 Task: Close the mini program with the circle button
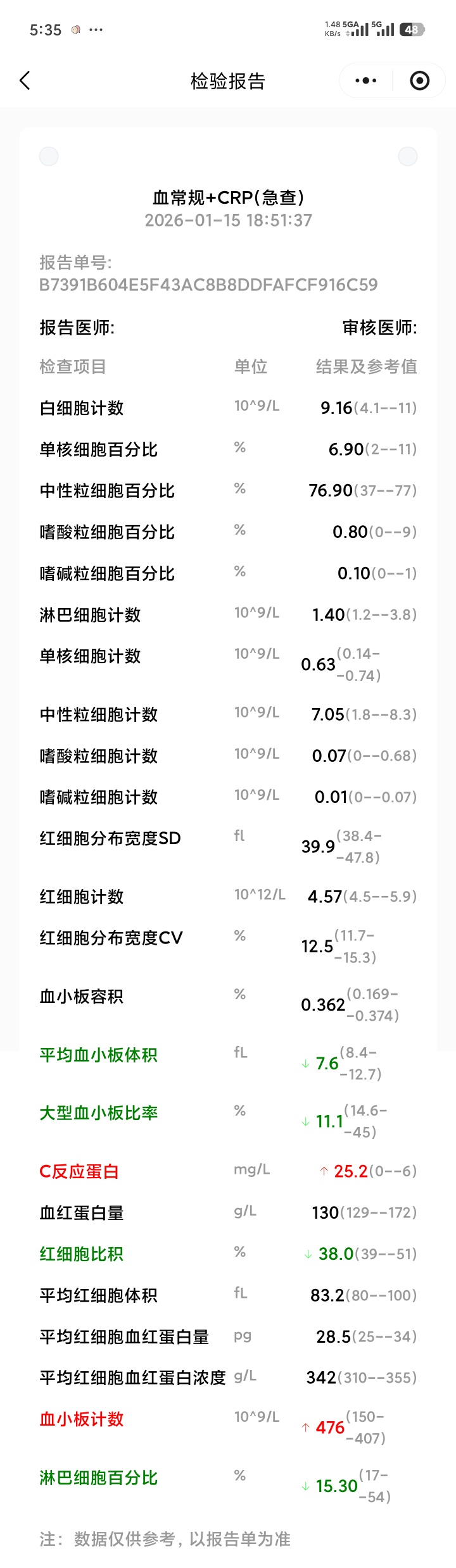pyautogui.click(x=419, y=80)
